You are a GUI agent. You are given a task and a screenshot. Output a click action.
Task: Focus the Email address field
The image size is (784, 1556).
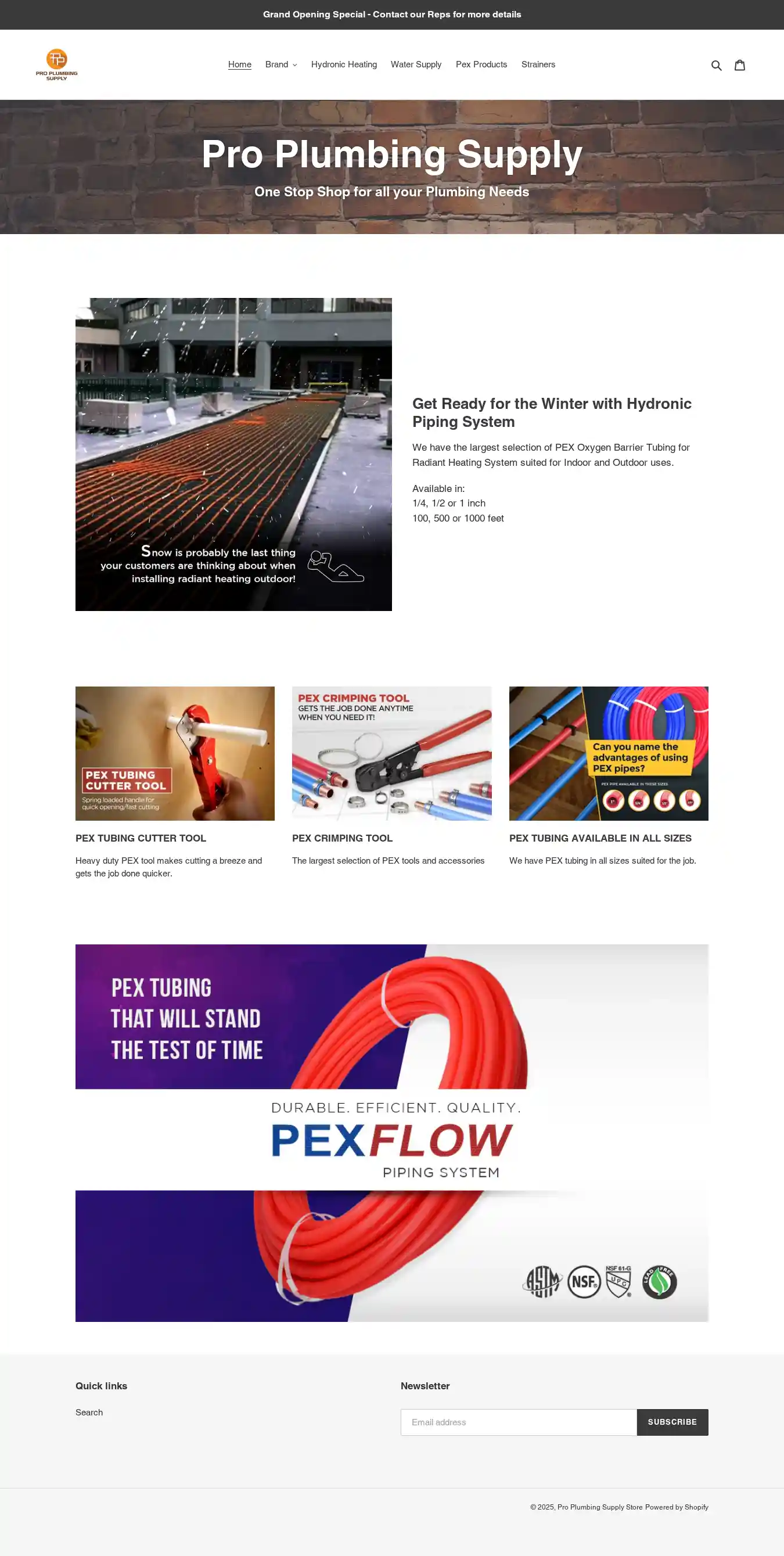[518, 1422]
